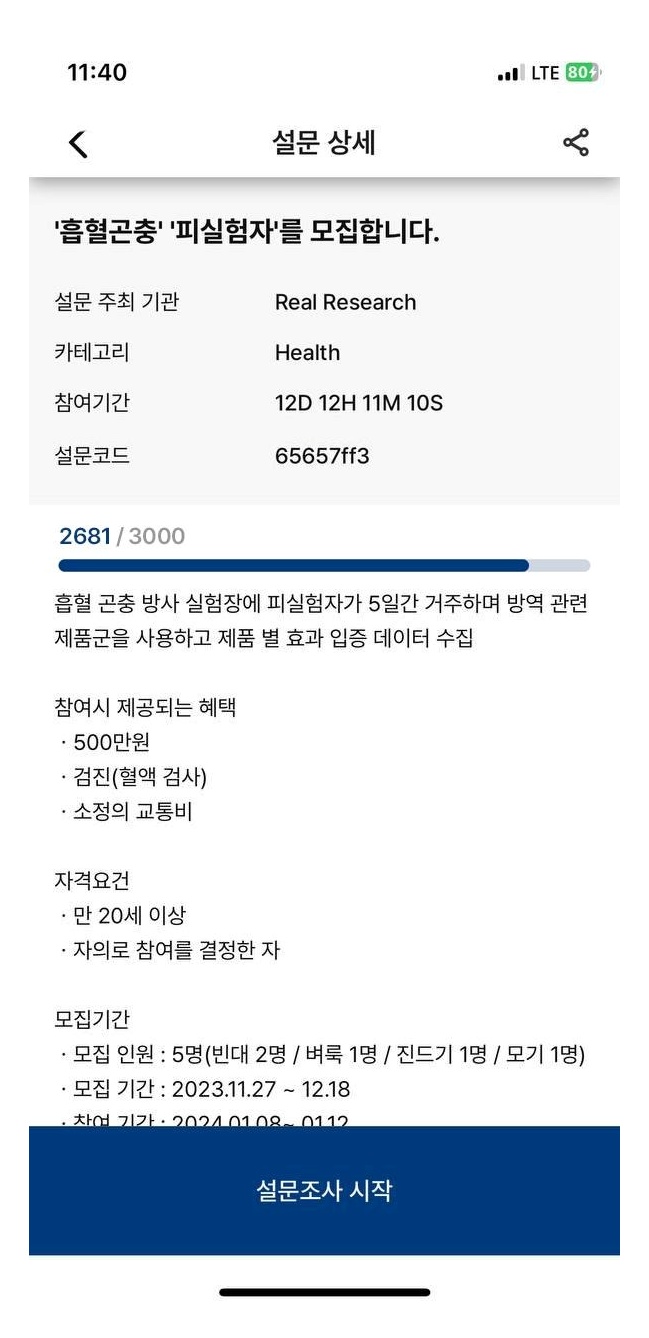Start the survey with 설문조사 시작
This screenshot has width=649, height=1338.
(324, 1190)
